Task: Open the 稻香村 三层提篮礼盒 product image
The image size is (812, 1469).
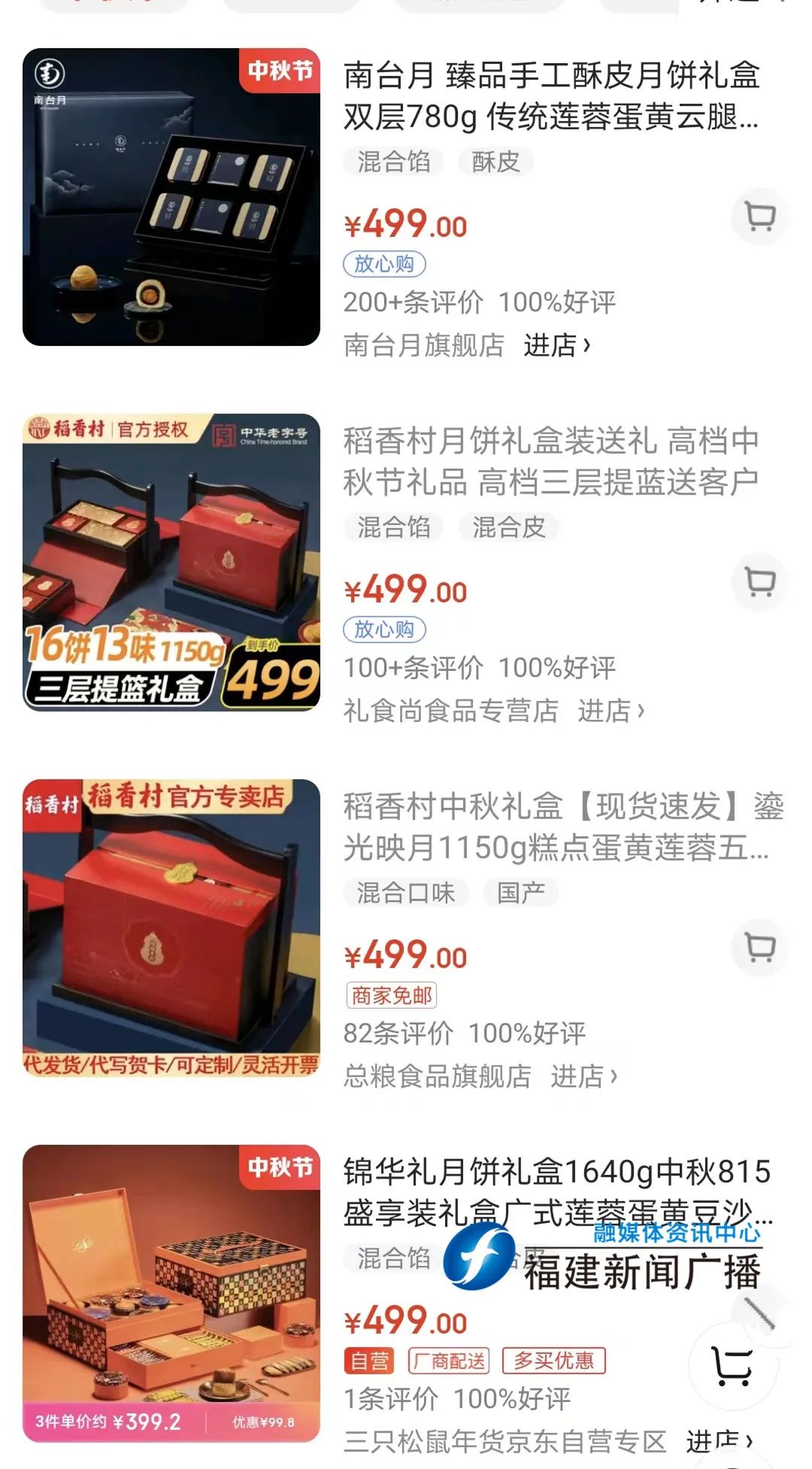Action: pyautogui.click(x=171, y=562)
